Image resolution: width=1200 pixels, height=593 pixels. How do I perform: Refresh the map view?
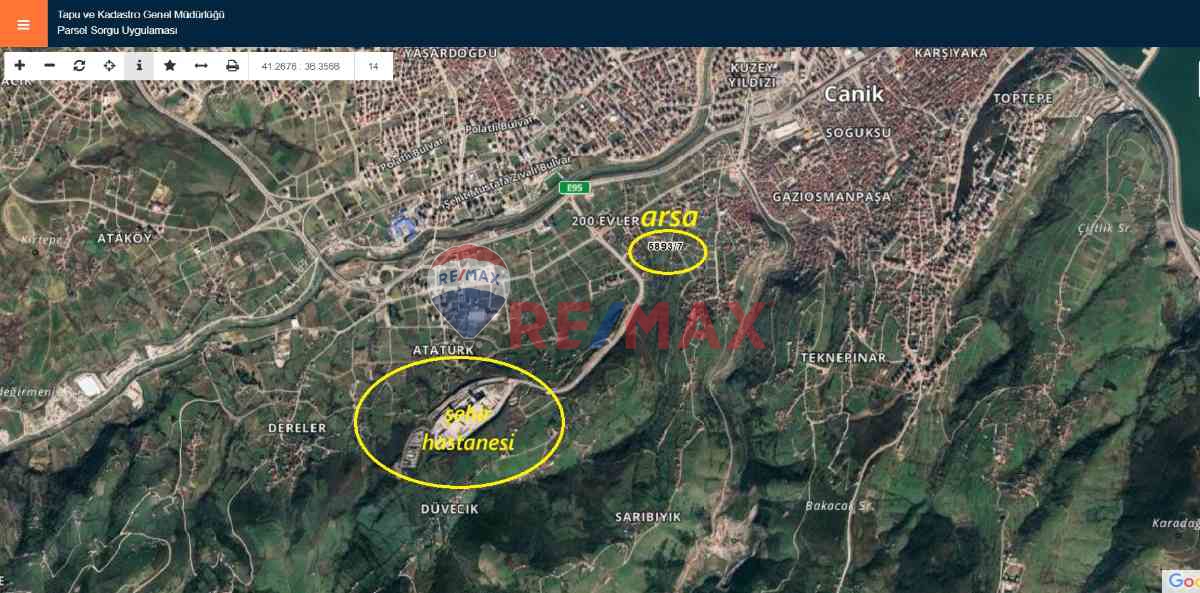79,66
